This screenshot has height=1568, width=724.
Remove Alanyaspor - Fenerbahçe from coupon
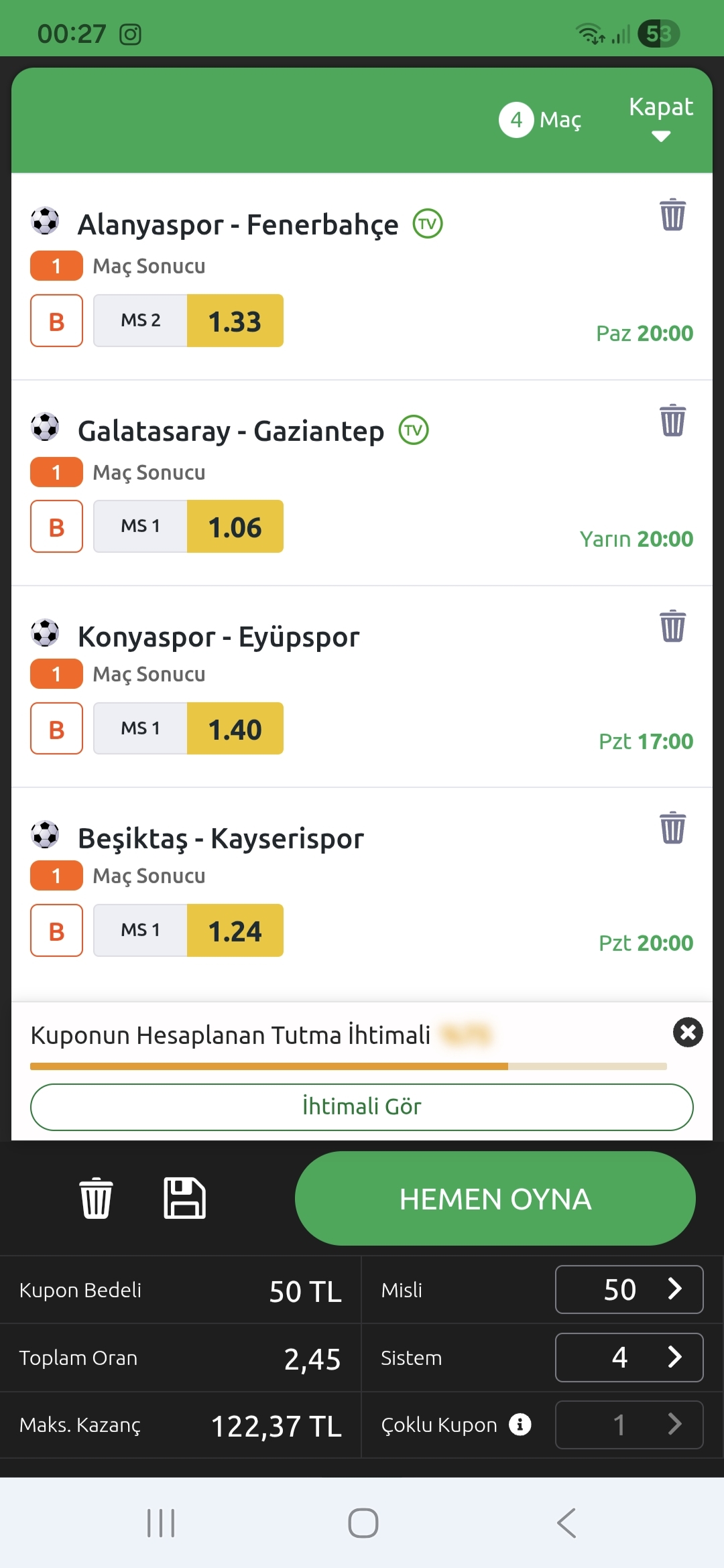pos(672,215)
